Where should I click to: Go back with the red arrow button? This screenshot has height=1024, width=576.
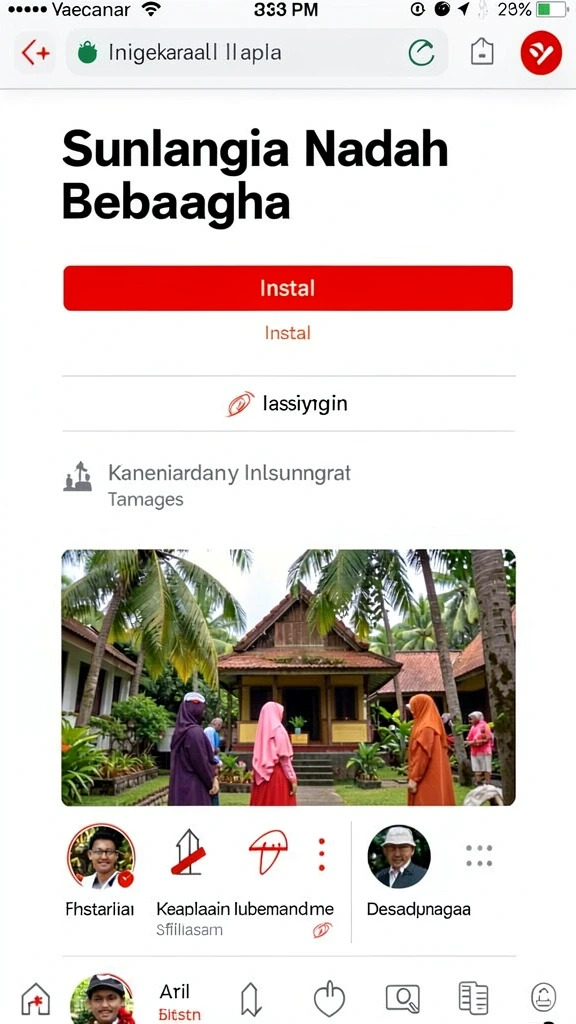[35, 53]
